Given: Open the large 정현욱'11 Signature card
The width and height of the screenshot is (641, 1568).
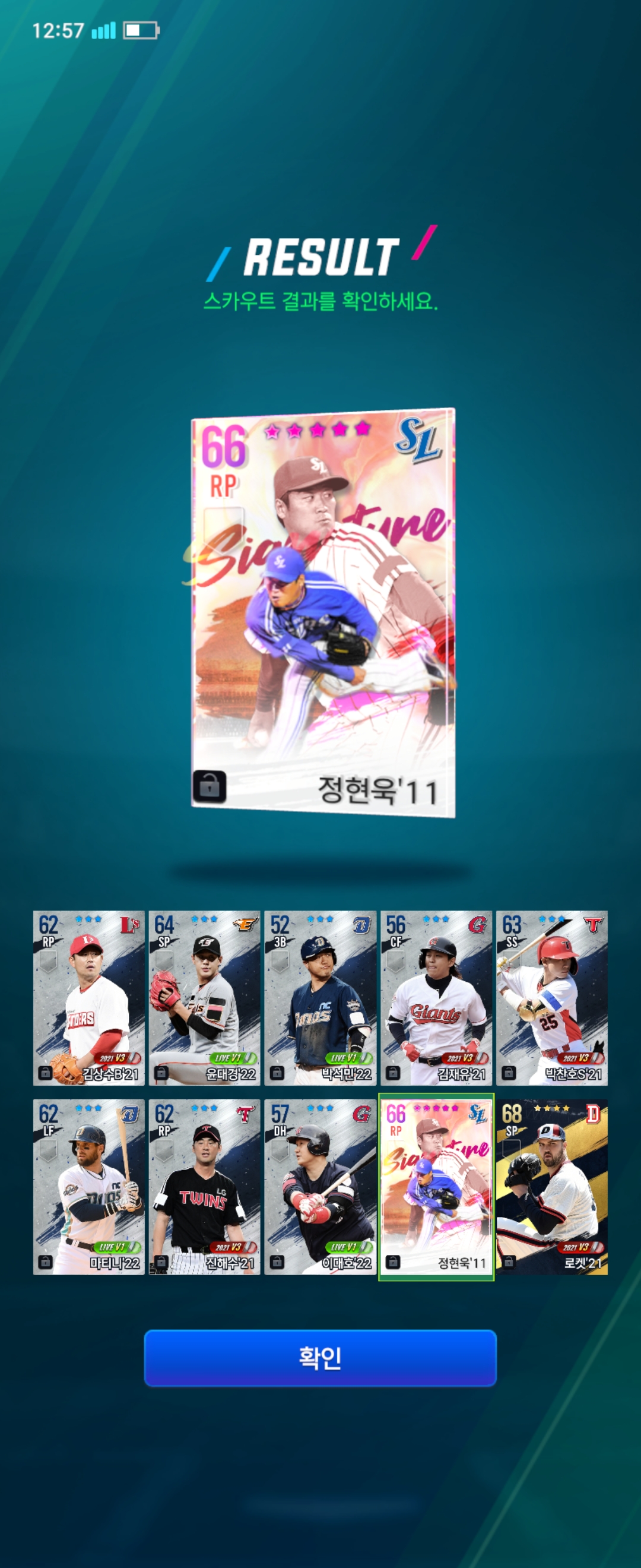Looking at the screenshot, I should coord(323,612).
